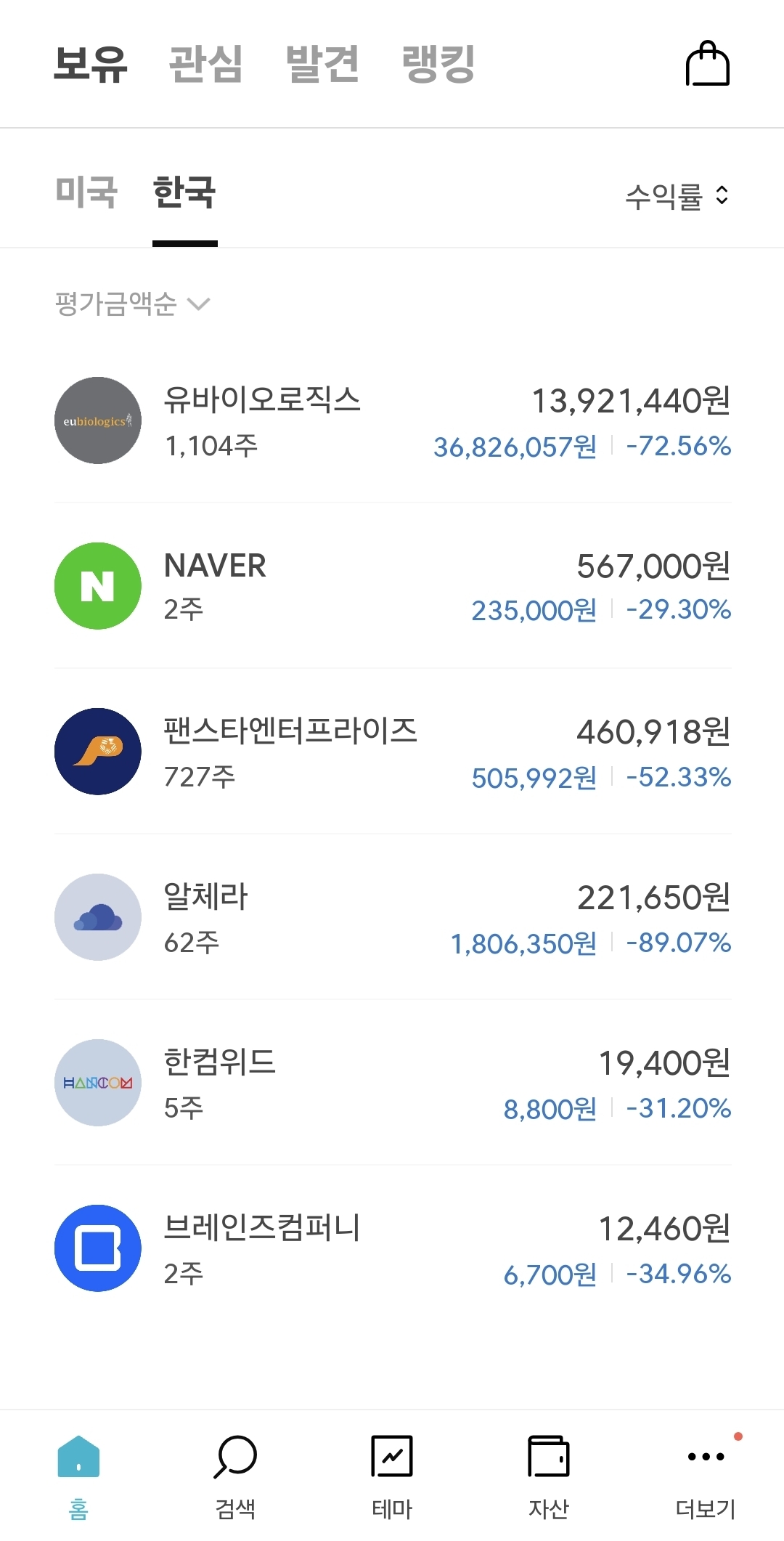Switch to the 발견 tab
The width and height of the screenshot is (784, 1541).
322,64
